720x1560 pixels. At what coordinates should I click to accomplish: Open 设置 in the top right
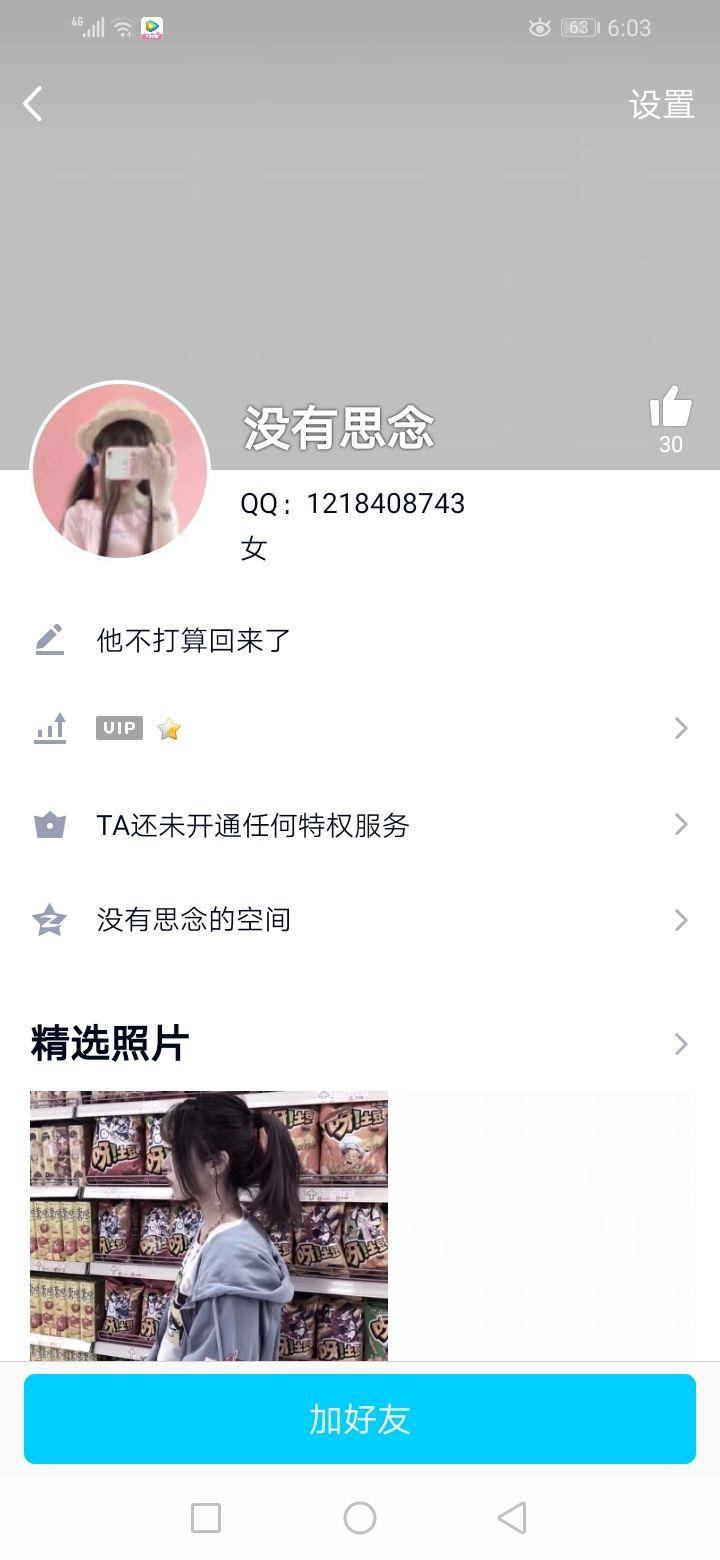click(661, 105)
